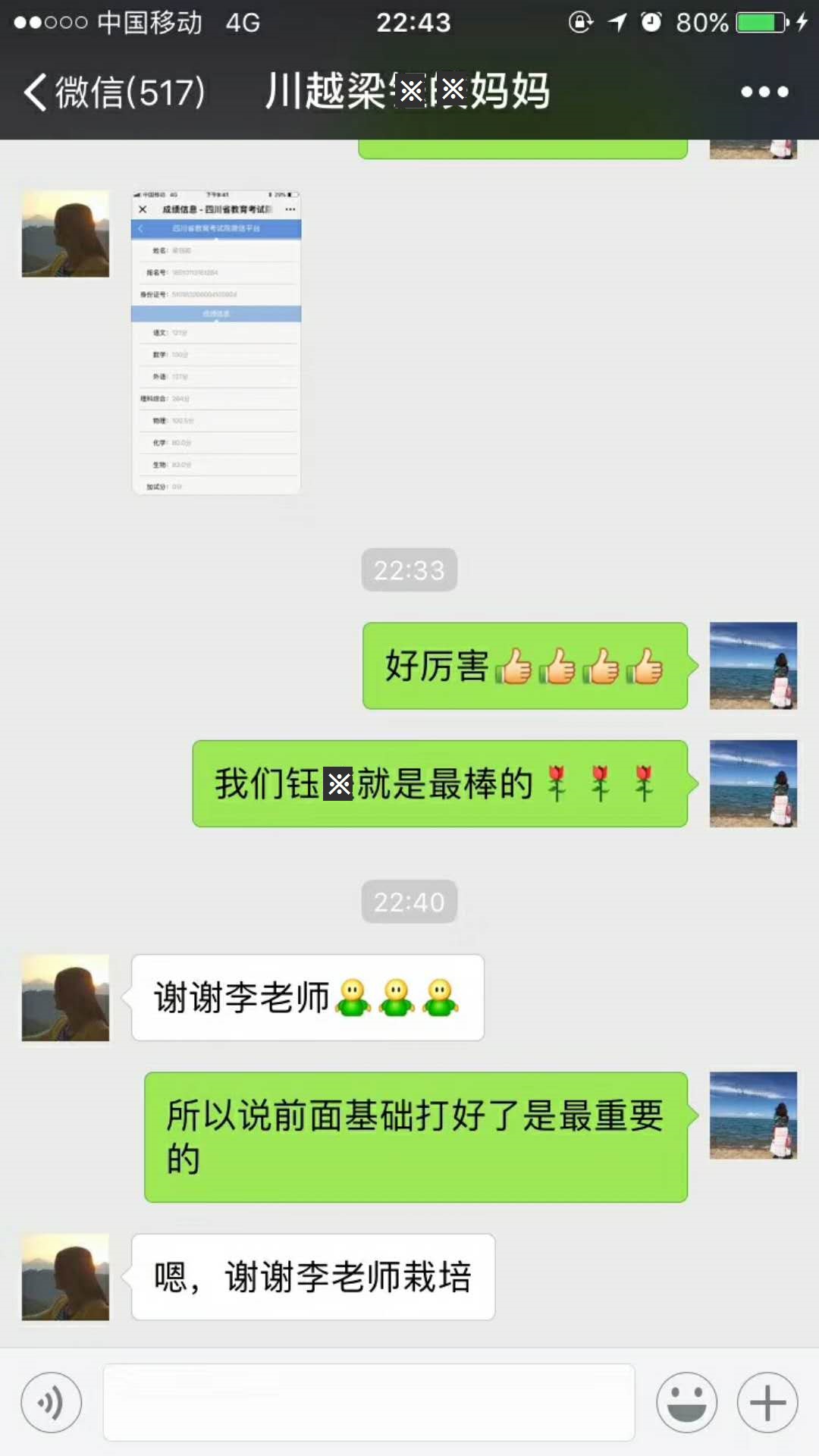The height and width of the screenshot is (1456, 819).
Task: Tap the message text field
Action: pos(369,1402)
